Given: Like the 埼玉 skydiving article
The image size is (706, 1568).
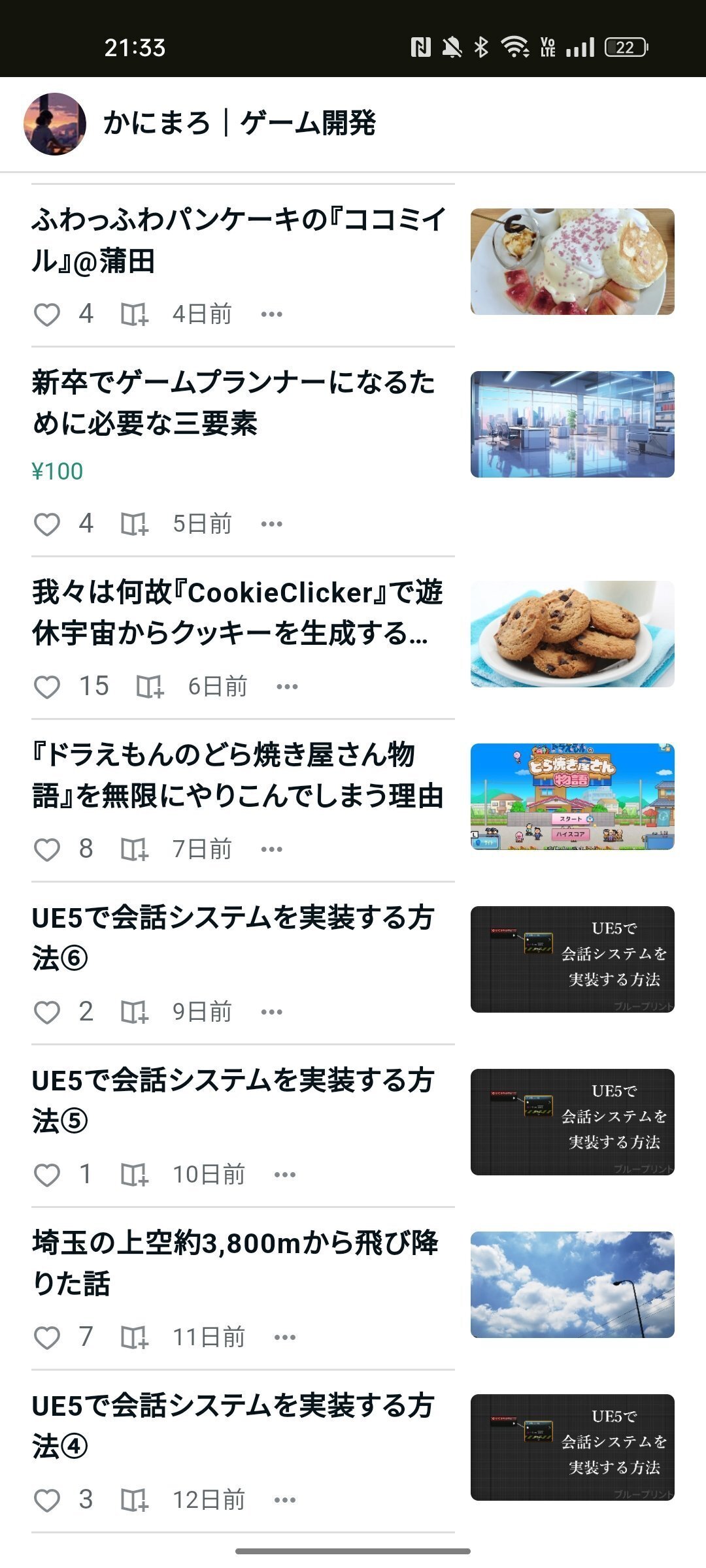Looking at the screenshot, I should coord(47,1337).
